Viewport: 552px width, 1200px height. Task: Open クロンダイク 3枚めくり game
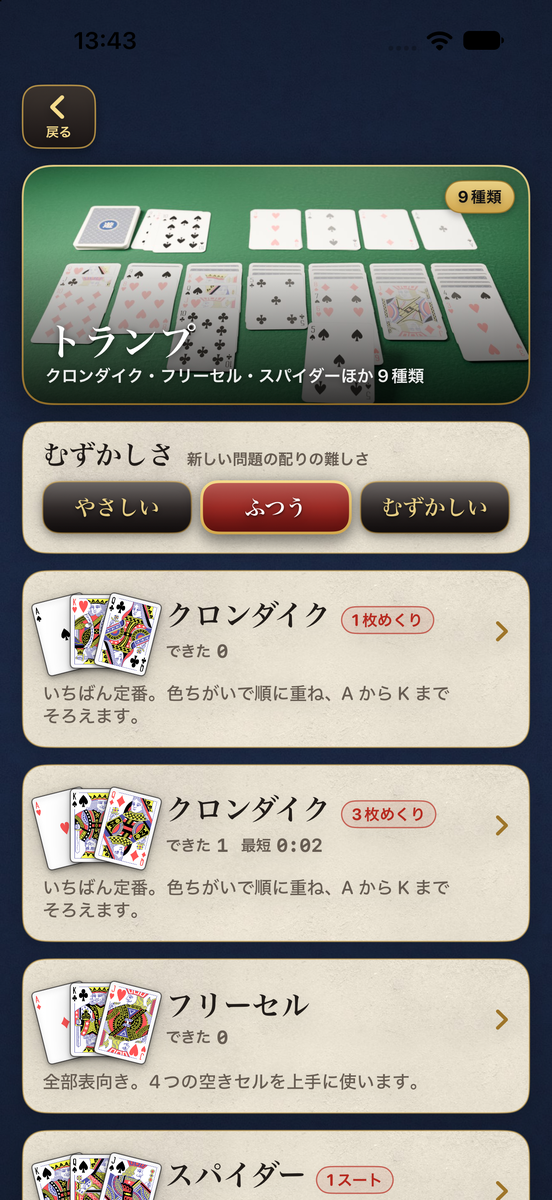point(276,853)
